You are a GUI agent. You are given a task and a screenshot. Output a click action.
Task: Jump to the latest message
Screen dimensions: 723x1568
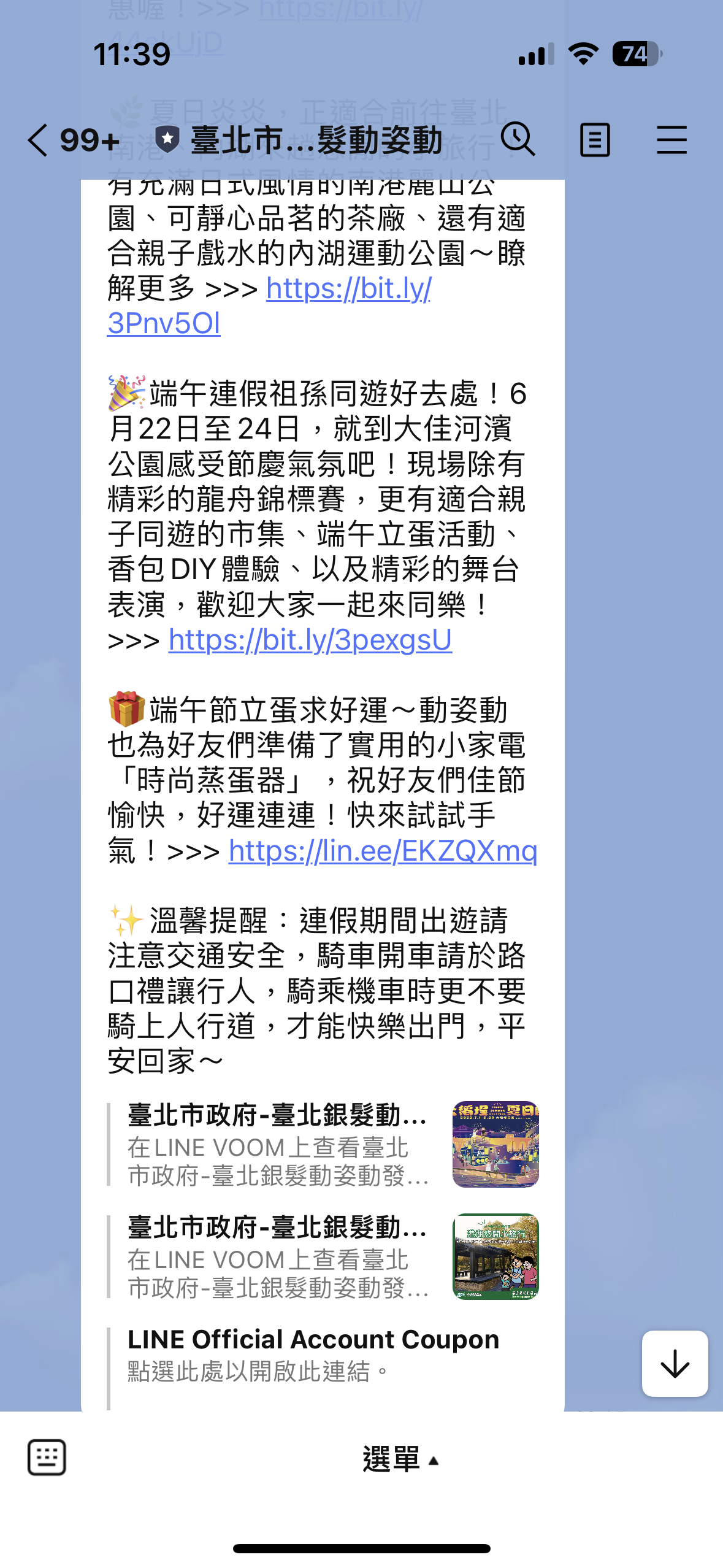(675, 1363)
